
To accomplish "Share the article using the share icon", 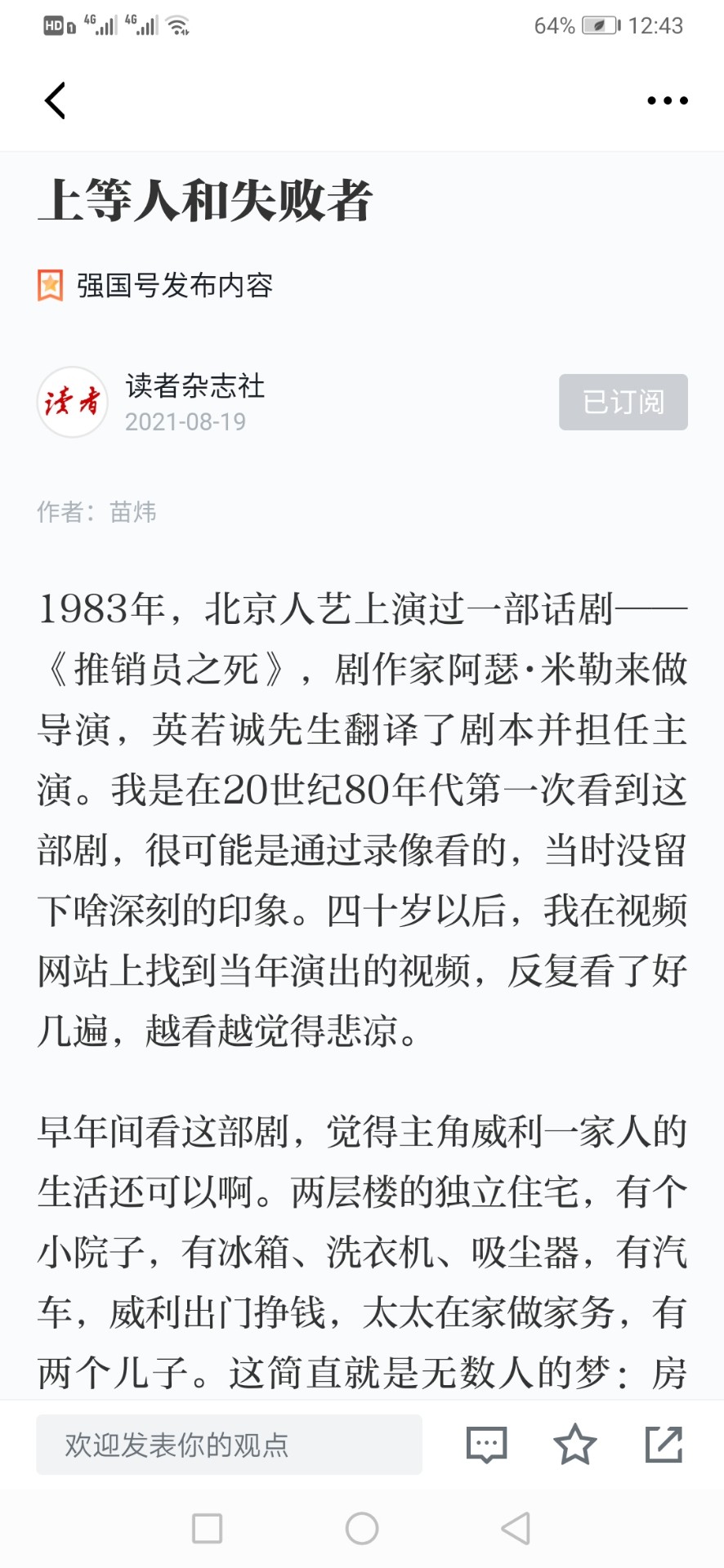I will coord(664,1444).
